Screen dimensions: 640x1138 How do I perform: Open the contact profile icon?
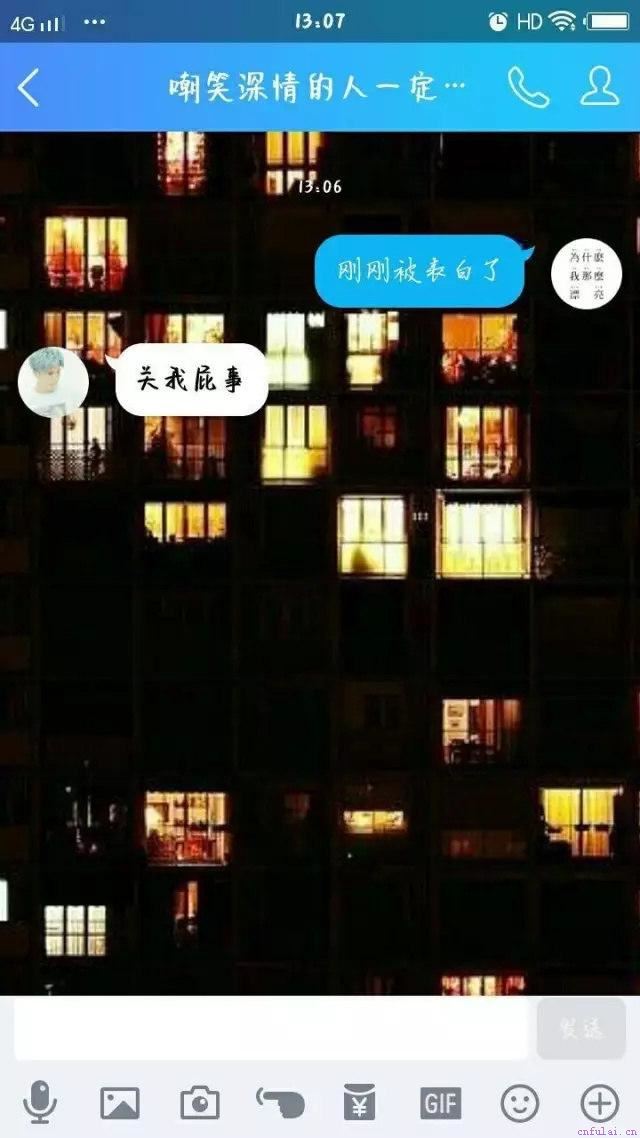click(599, 88)
